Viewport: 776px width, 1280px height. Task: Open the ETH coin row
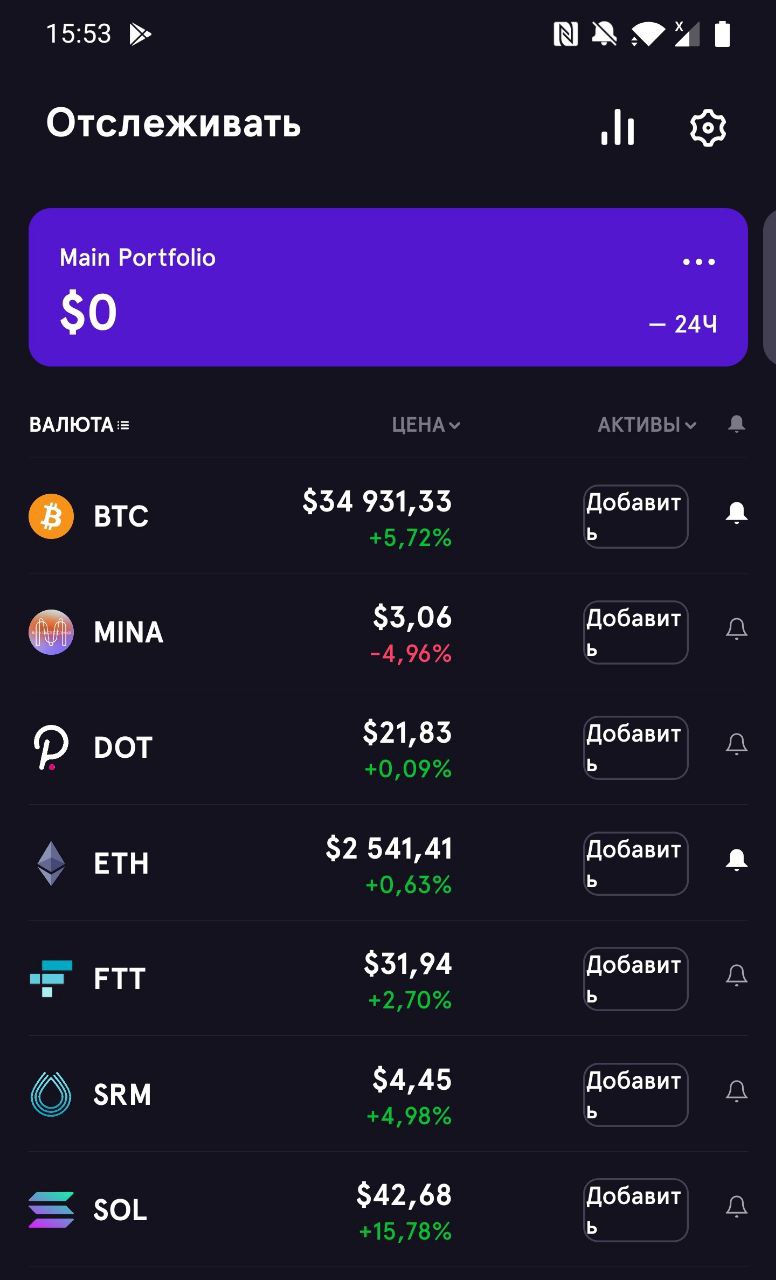(388, 863)
